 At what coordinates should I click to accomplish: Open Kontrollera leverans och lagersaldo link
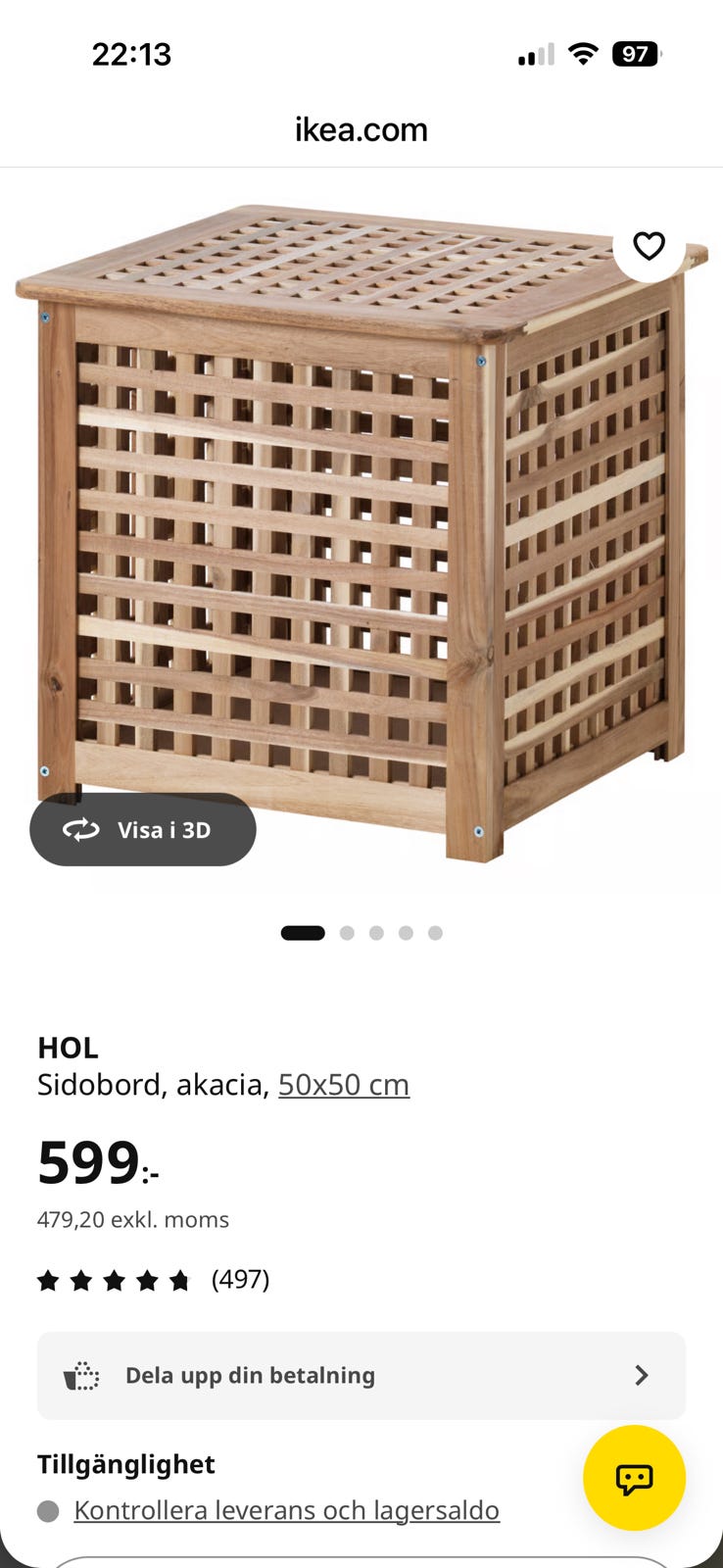(287, 1510)
